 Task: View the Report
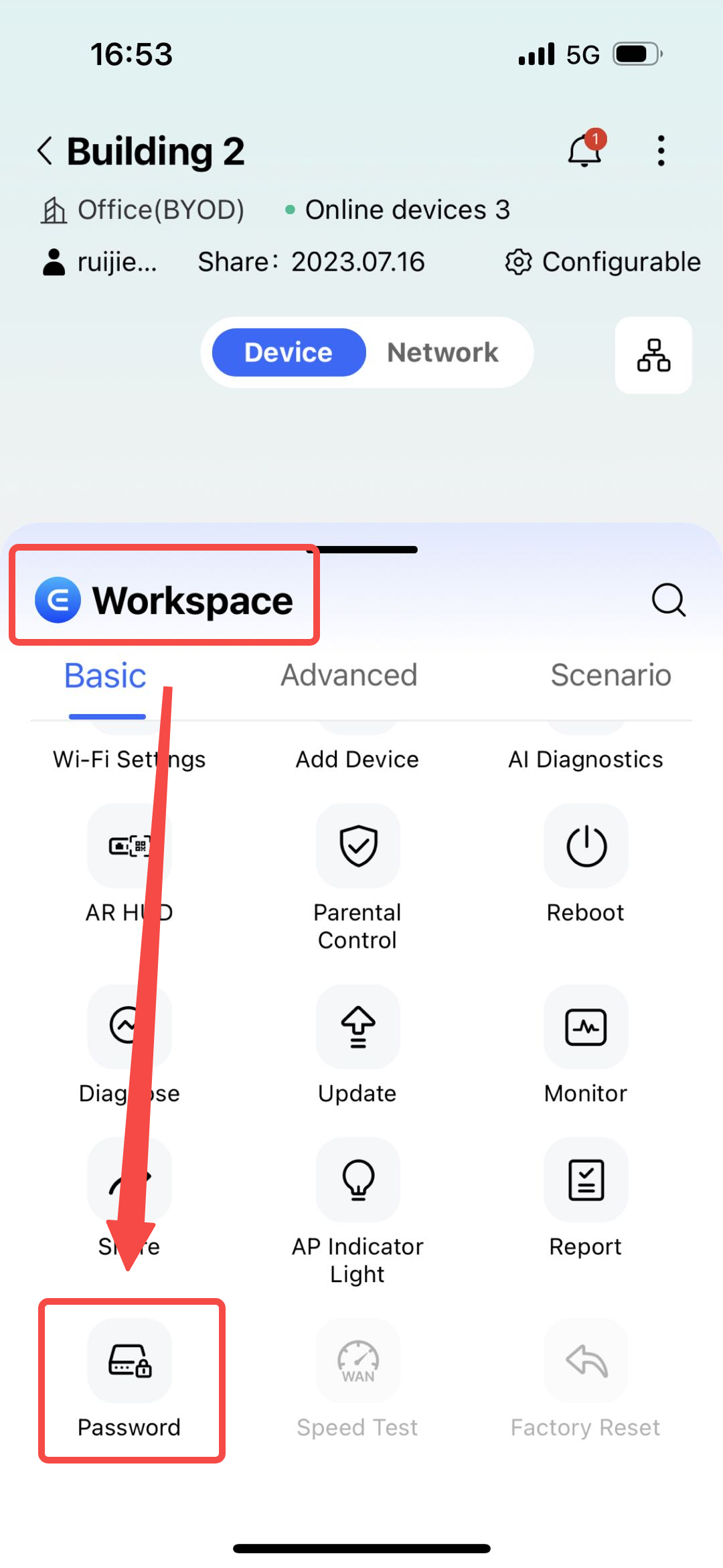[586, 1181]
